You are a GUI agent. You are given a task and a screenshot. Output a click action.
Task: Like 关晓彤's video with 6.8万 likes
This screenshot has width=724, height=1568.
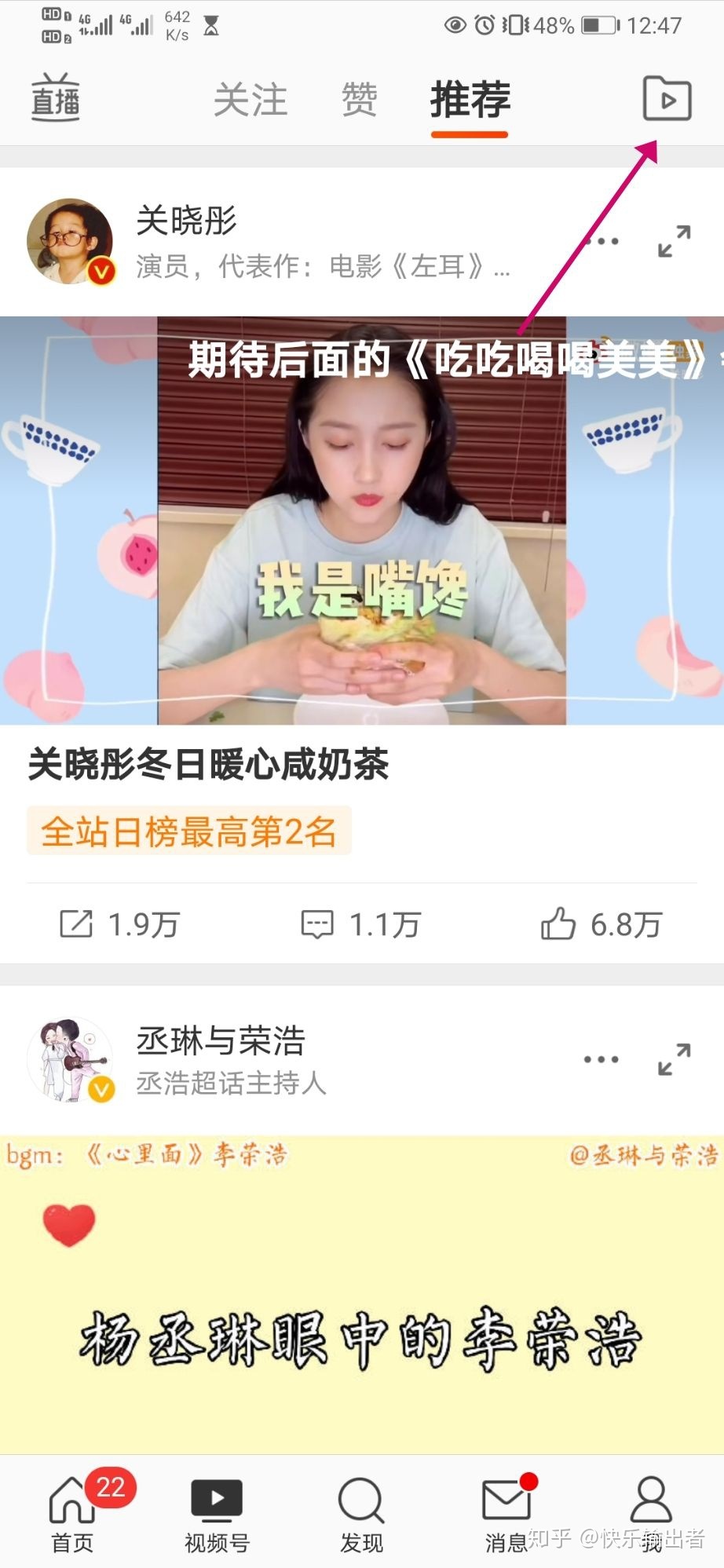pyautogui.click(x=602, y=924)
